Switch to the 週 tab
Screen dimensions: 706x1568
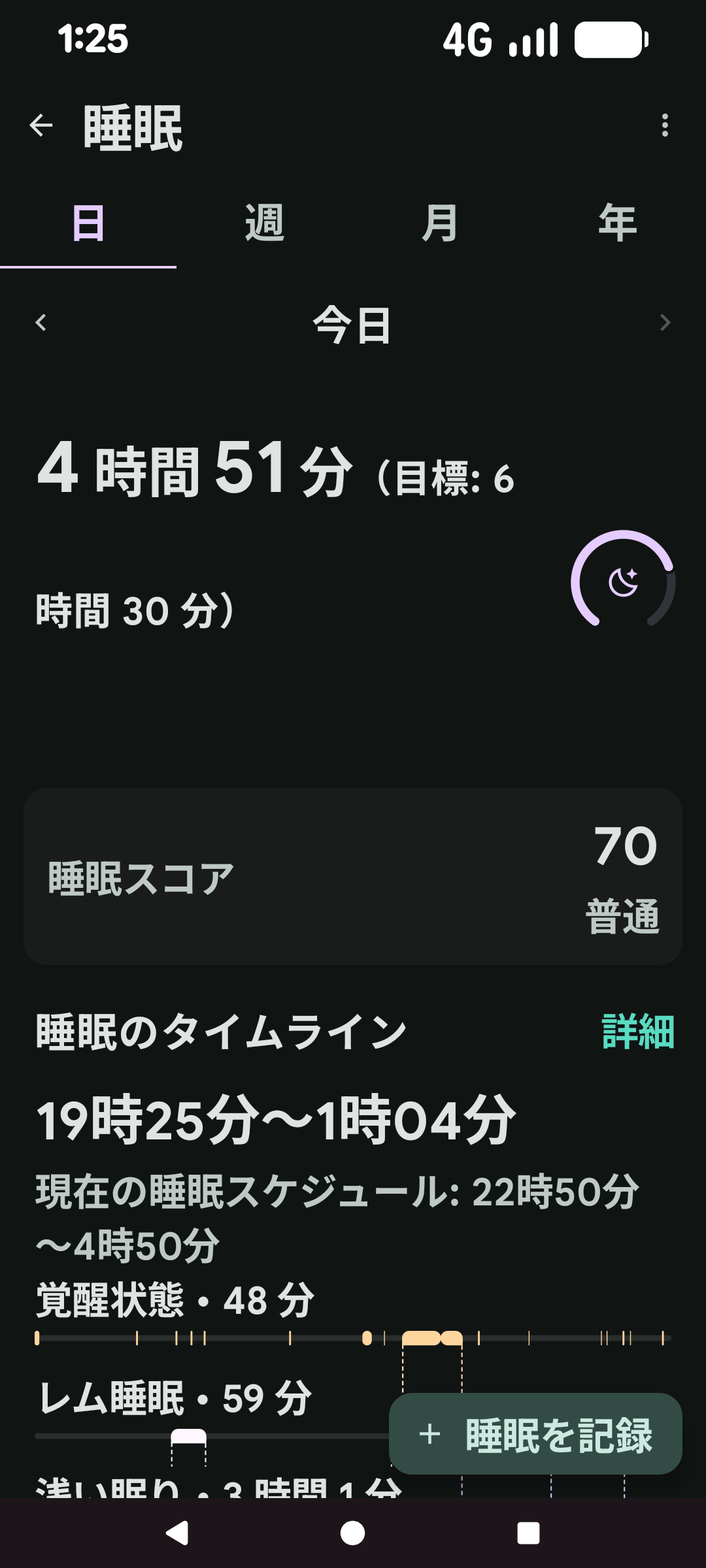tap(265, 223)
